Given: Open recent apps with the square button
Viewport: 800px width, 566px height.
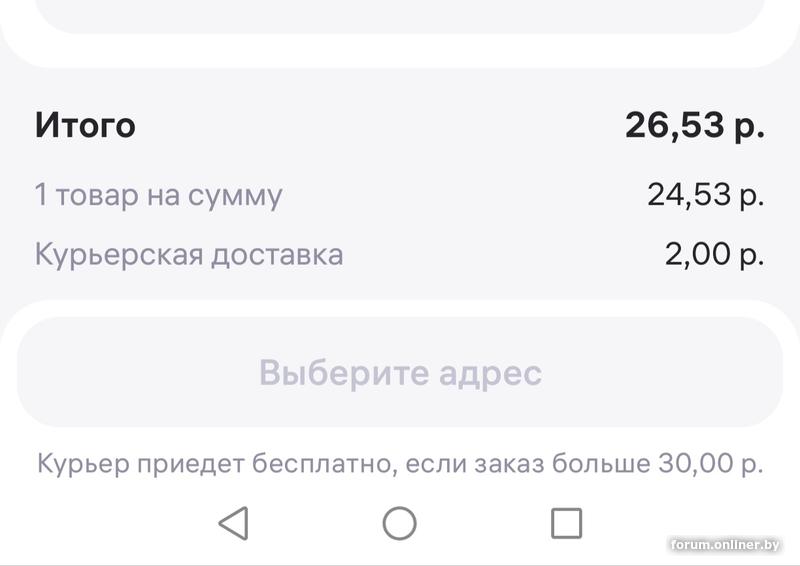Looking at the screenshot, I should tap(566, 522).
